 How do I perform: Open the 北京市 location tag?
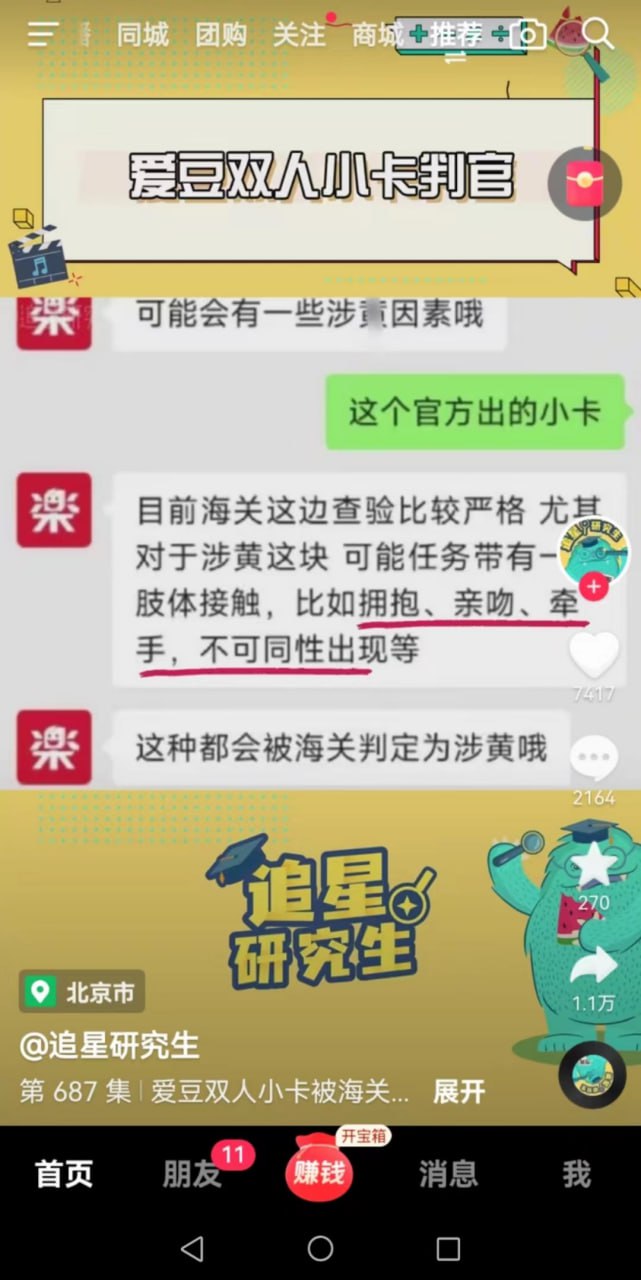tap(82, 992)
